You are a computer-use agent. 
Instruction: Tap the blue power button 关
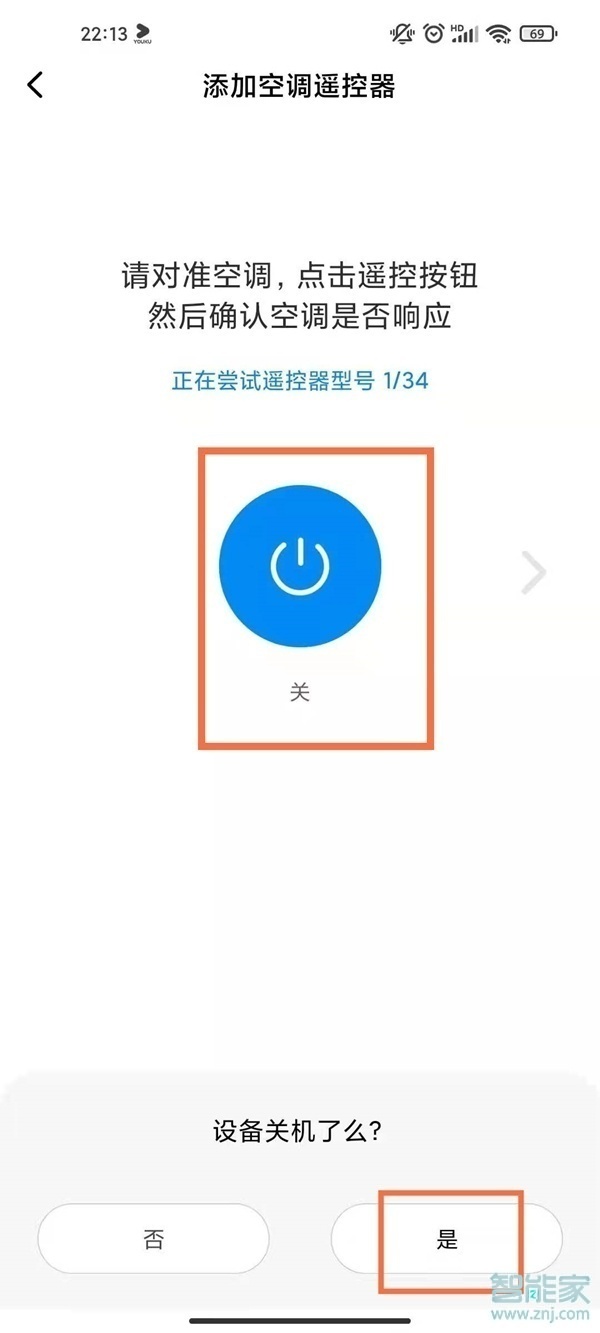click(x=300, y=568)
